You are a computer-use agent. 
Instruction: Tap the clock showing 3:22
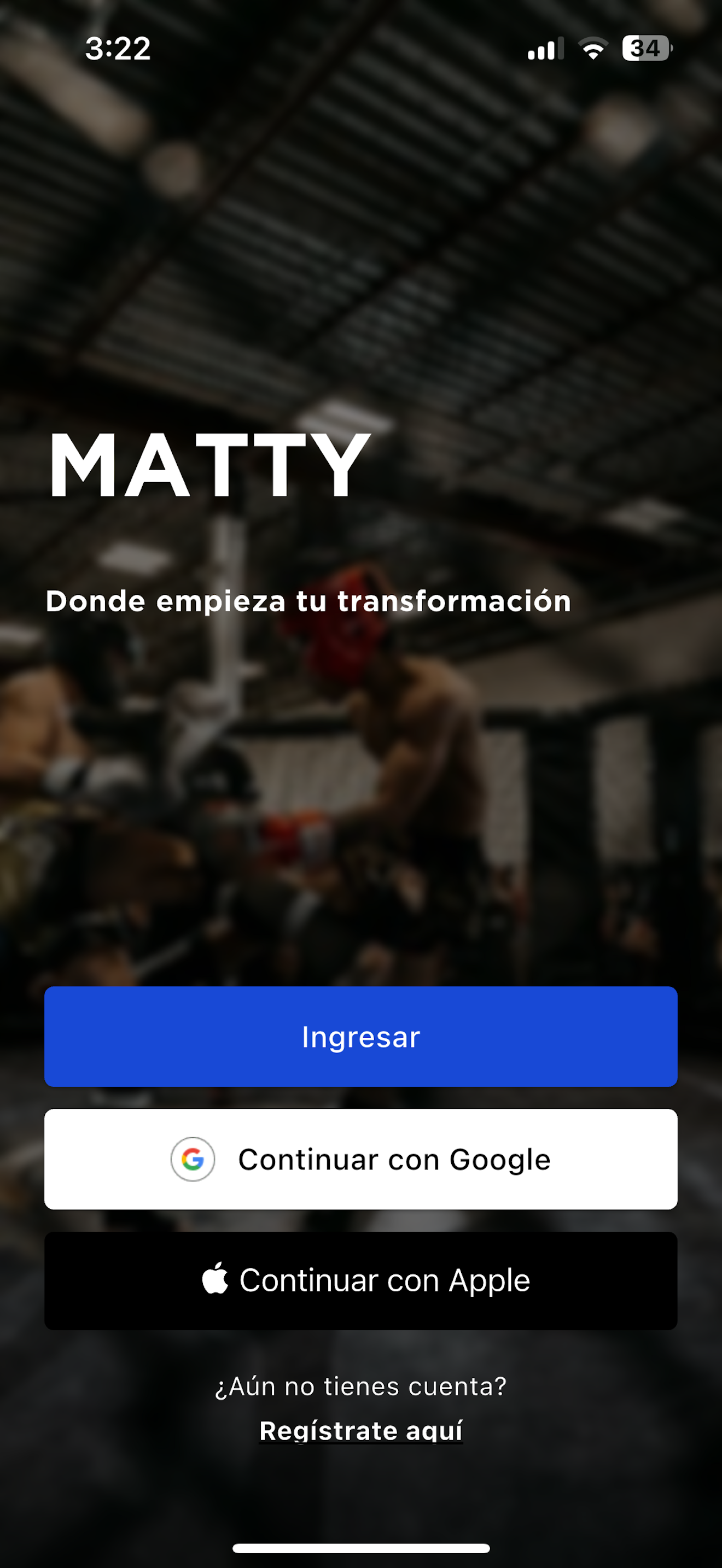(118, 50)
